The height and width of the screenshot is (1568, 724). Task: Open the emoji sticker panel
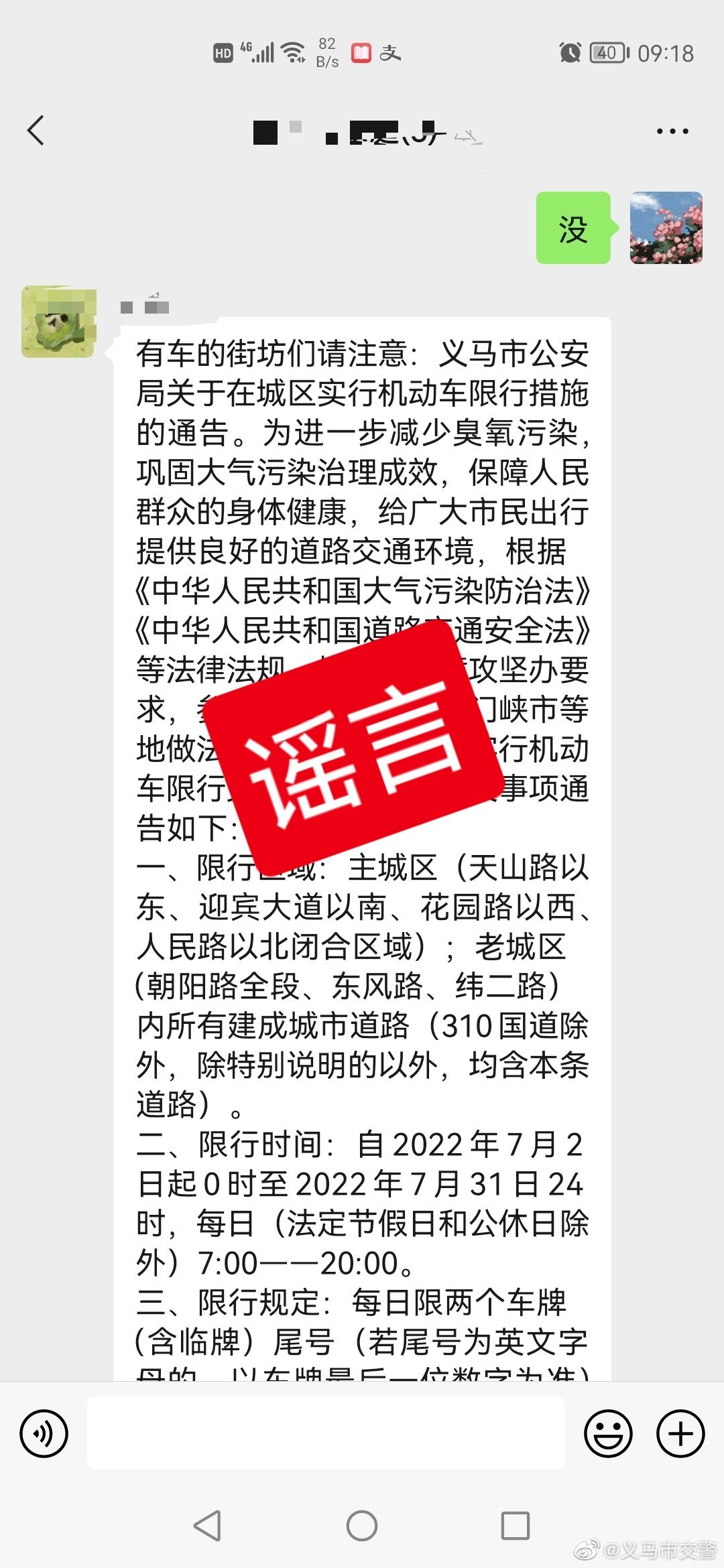click(x=608, y=1434)
